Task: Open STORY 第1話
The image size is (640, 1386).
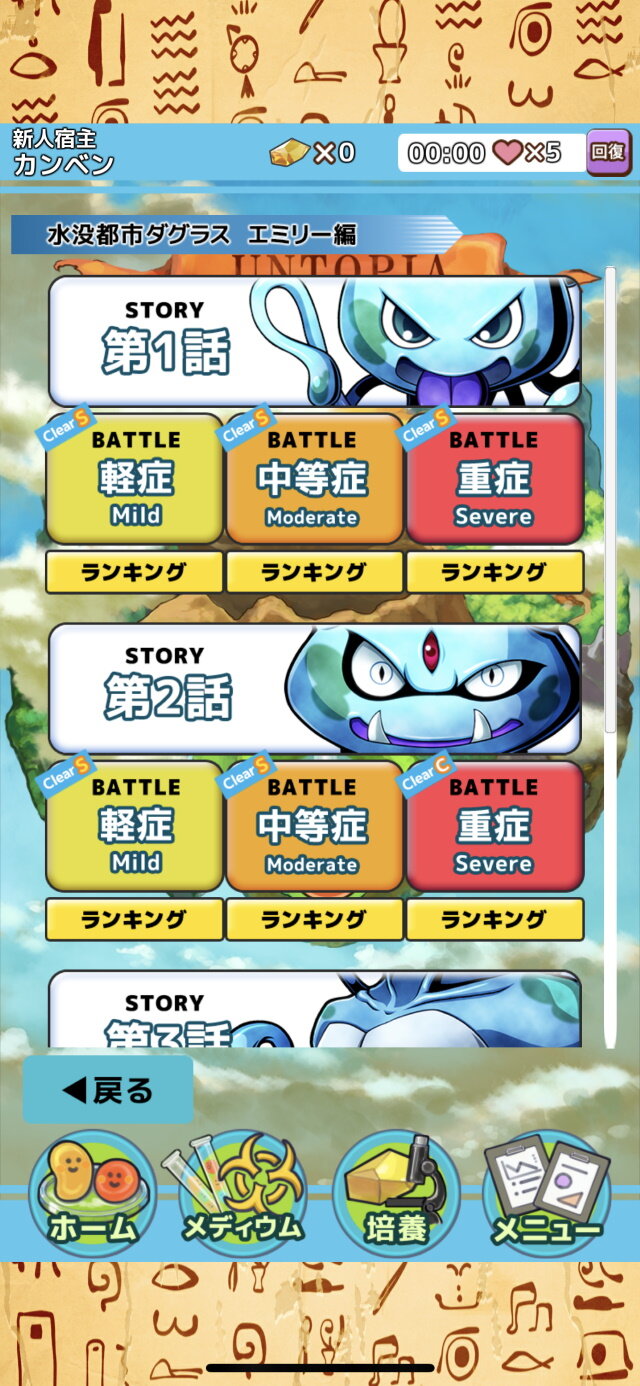Action: click(x=314, y=342)
